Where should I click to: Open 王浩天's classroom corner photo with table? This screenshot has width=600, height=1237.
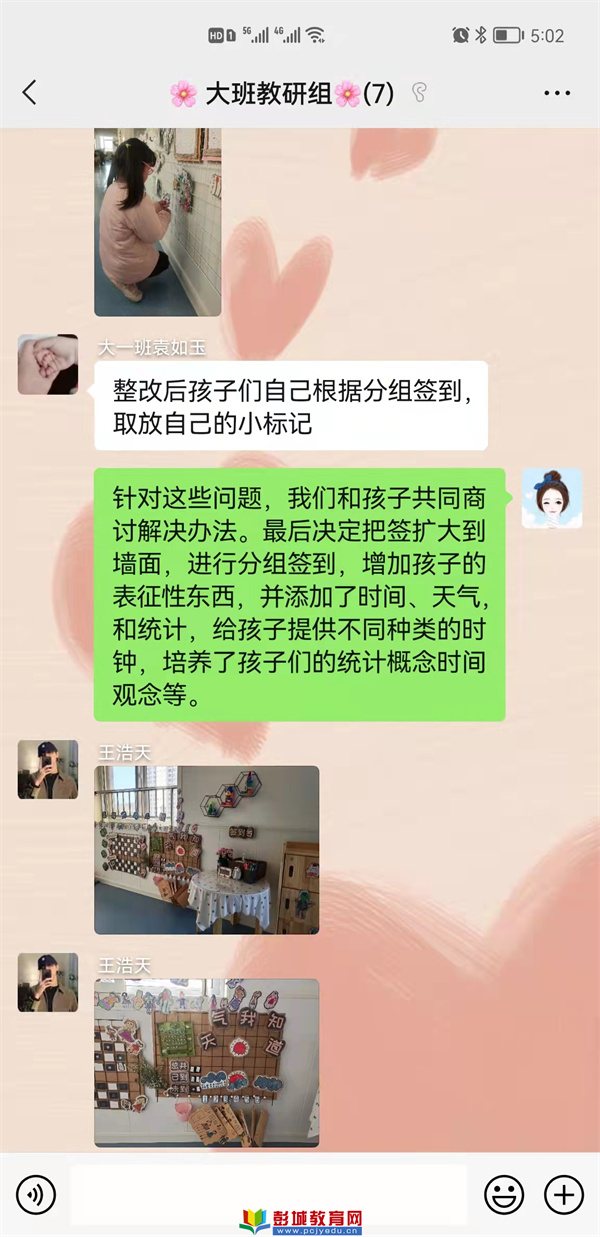(x=207, y=850)
